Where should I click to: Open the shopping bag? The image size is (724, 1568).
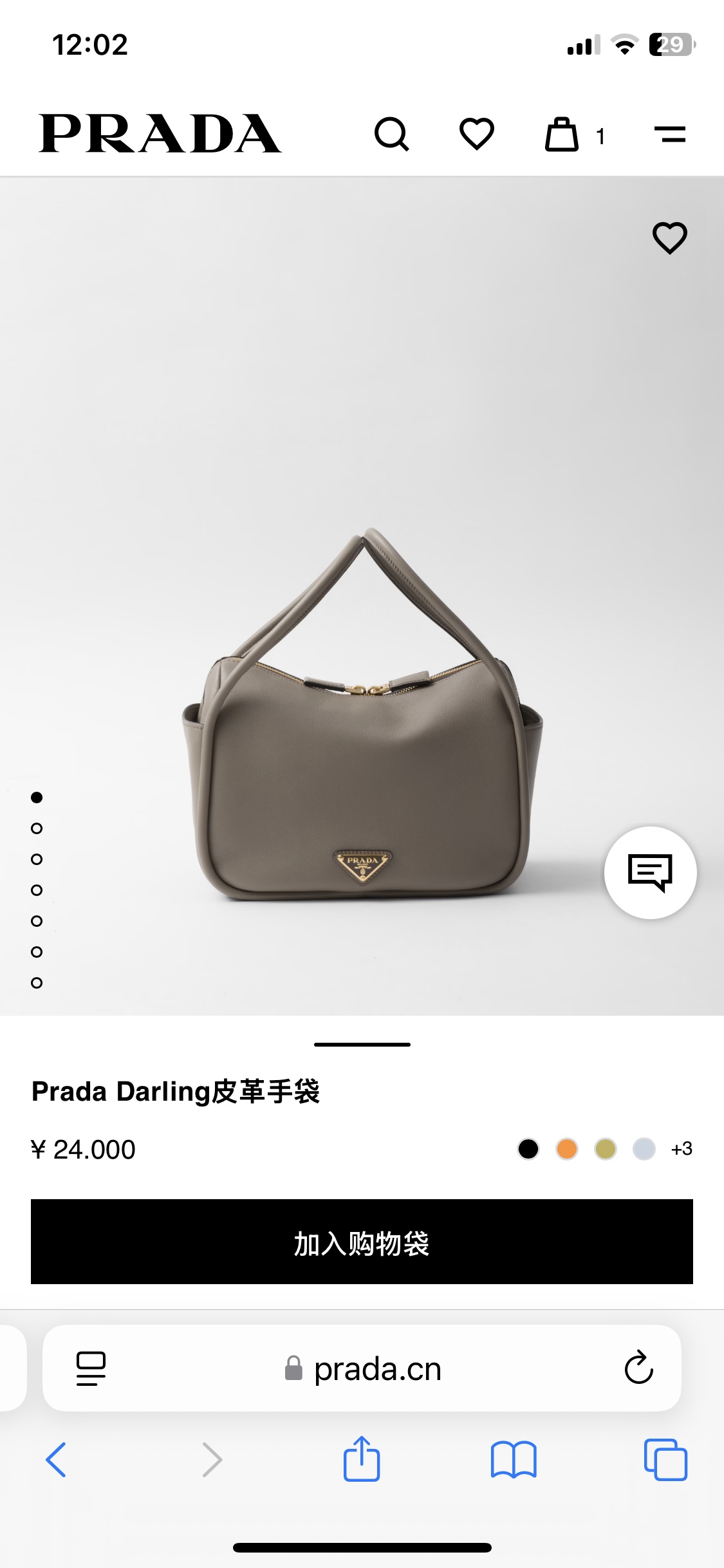click(x=562, y=135)
